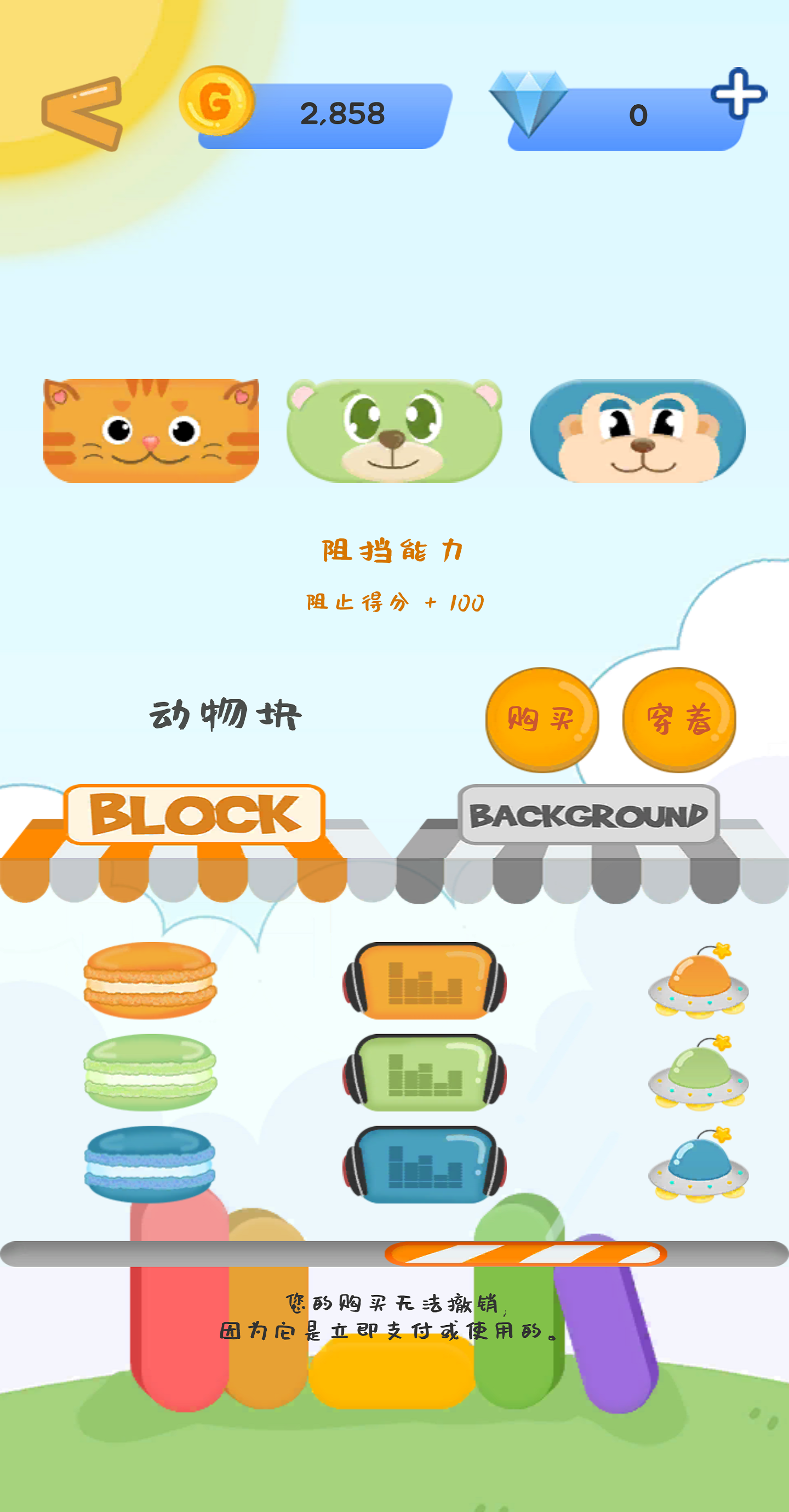Screen dimensions: 789x1512
Task: Go back with the orange arrow
Action: pyautogui.click(x=82, y=113)
